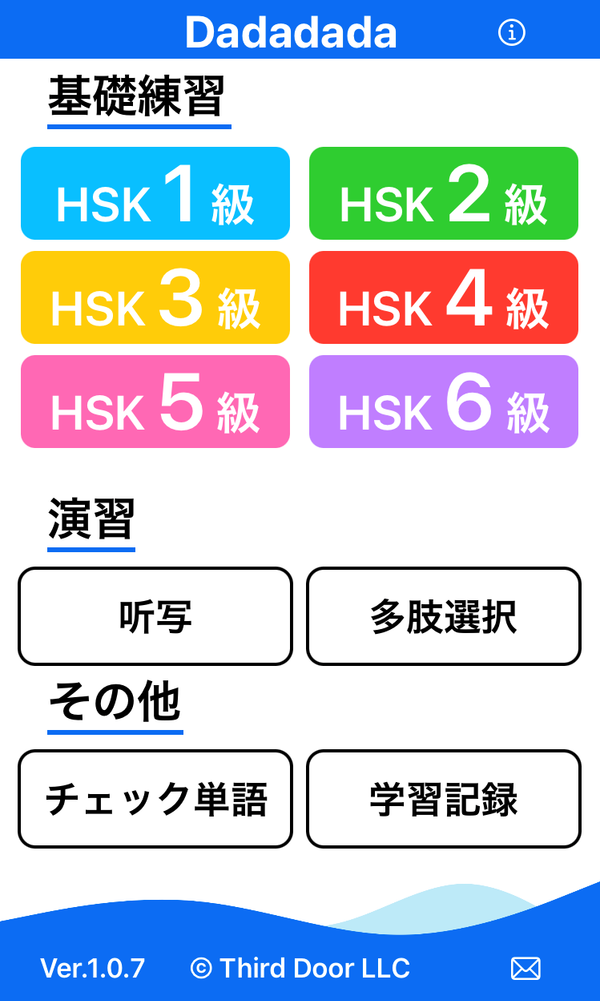The height and width of the screenshot is (1001, 600).
Task: Open the info icon in the header
Action: 511,33
